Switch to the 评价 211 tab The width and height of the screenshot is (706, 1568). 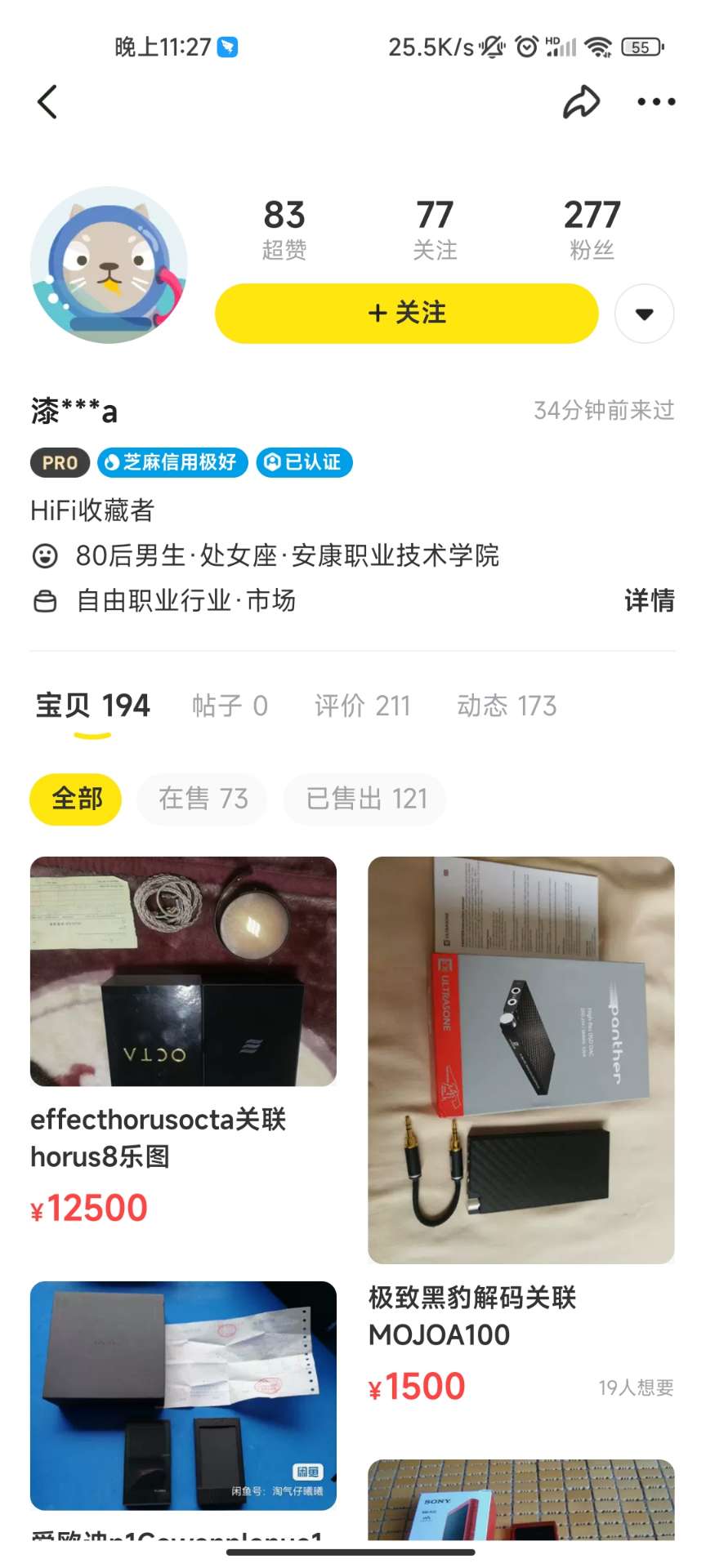click(x=362, y=706)
